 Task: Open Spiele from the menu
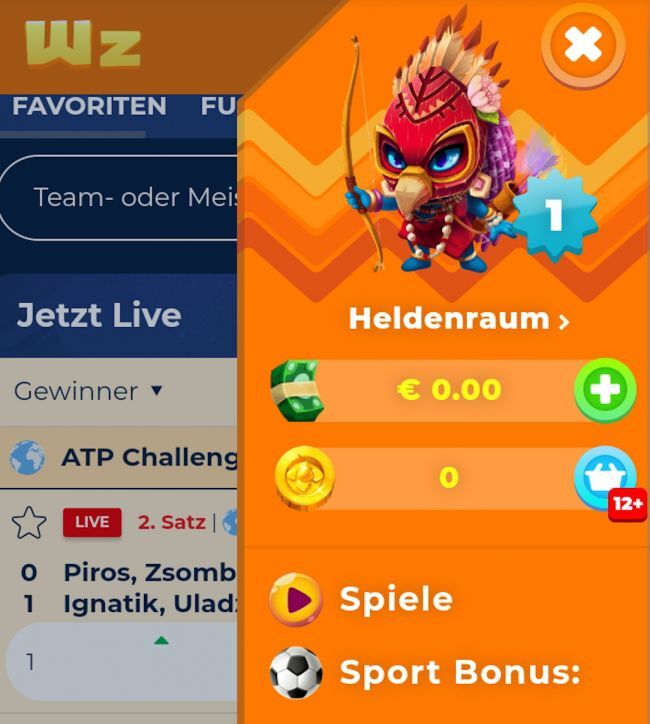coord(396,600)
